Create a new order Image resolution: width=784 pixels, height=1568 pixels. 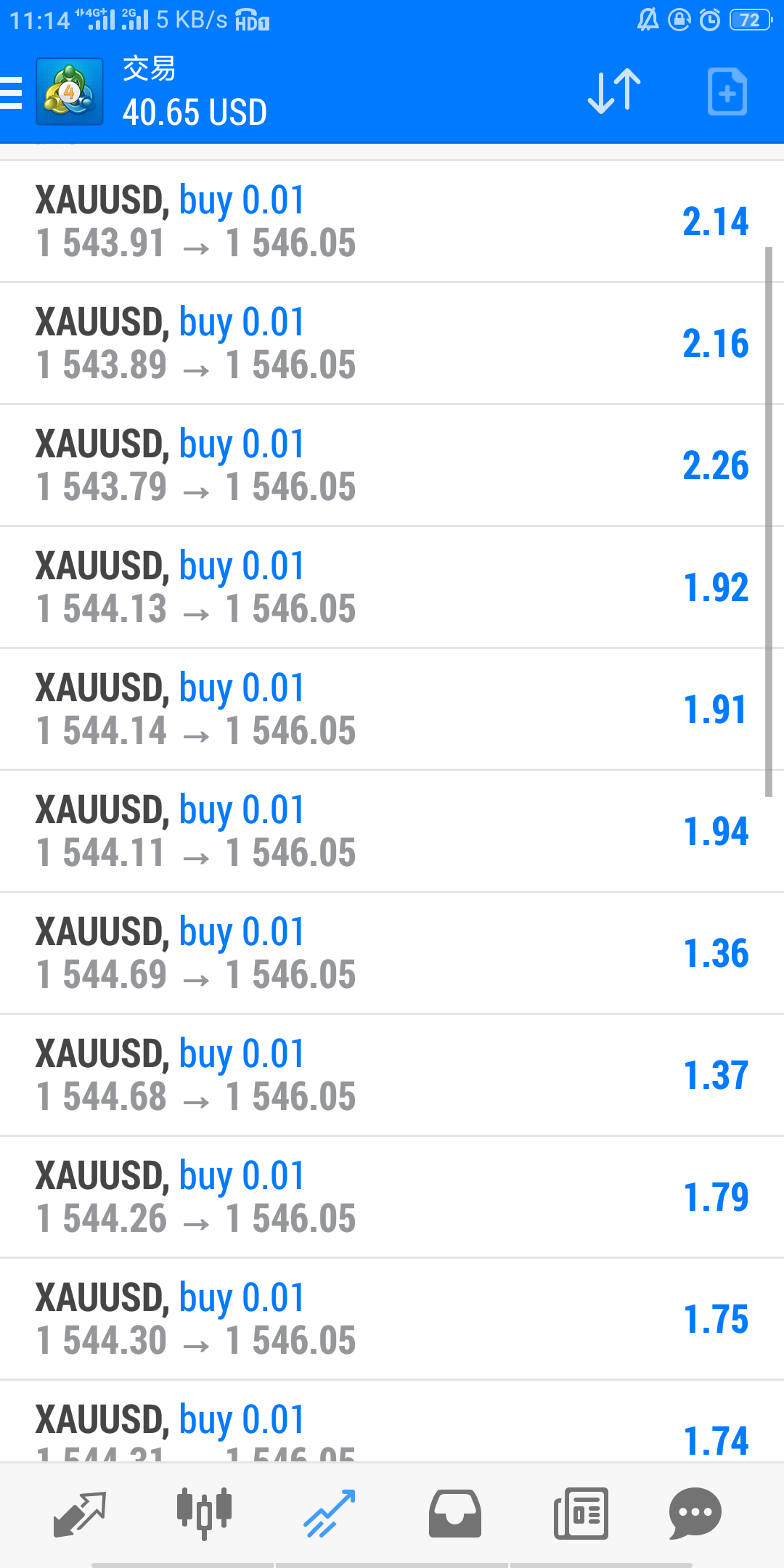click(x=727, y=92)
